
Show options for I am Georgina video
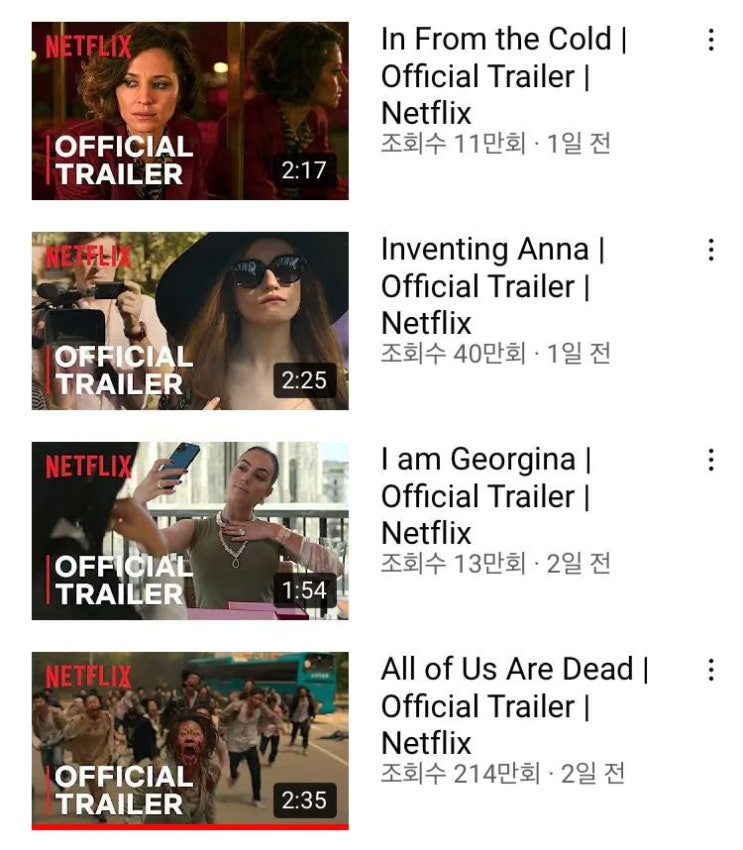(711, 460)
